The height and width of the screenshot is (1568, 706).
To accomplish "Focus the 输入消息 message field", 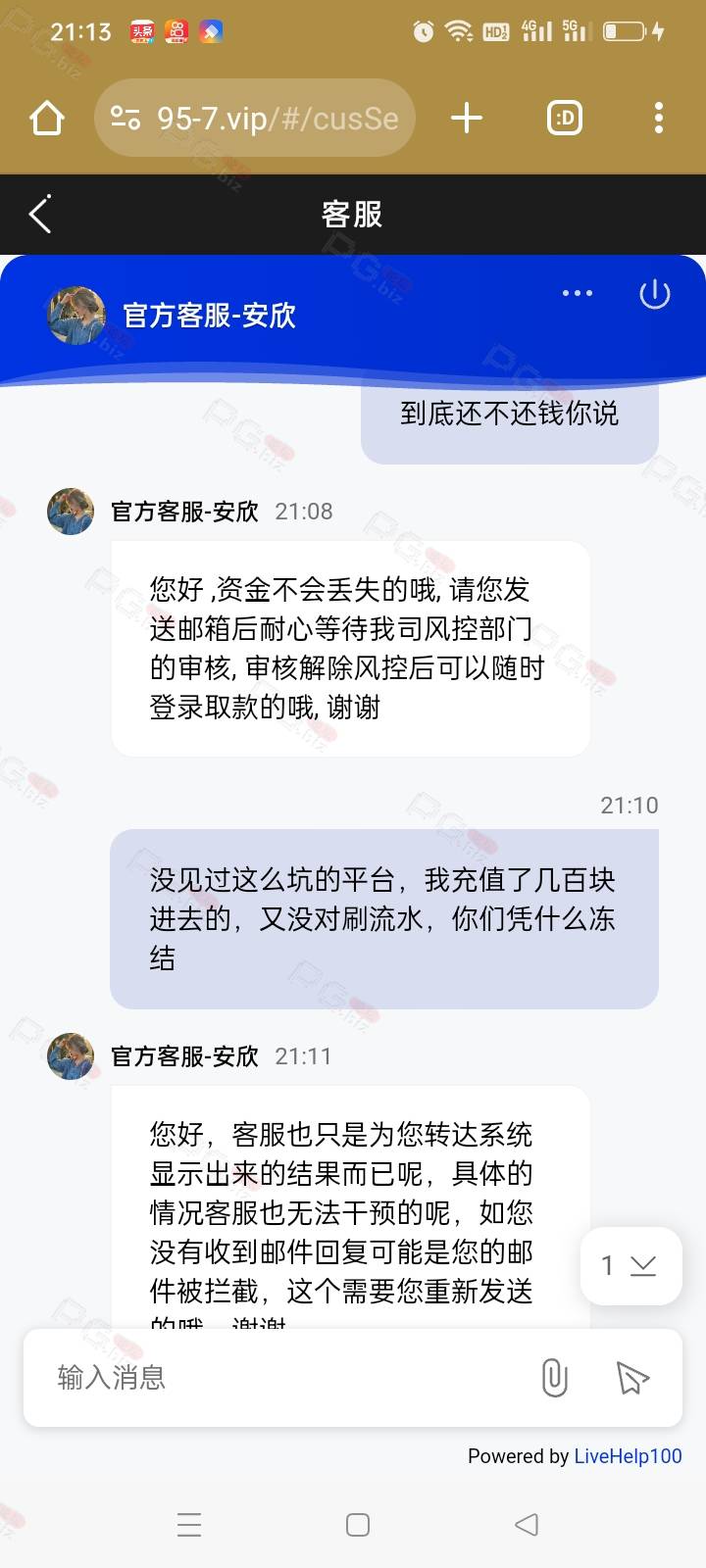I will tap(284, 1378).
